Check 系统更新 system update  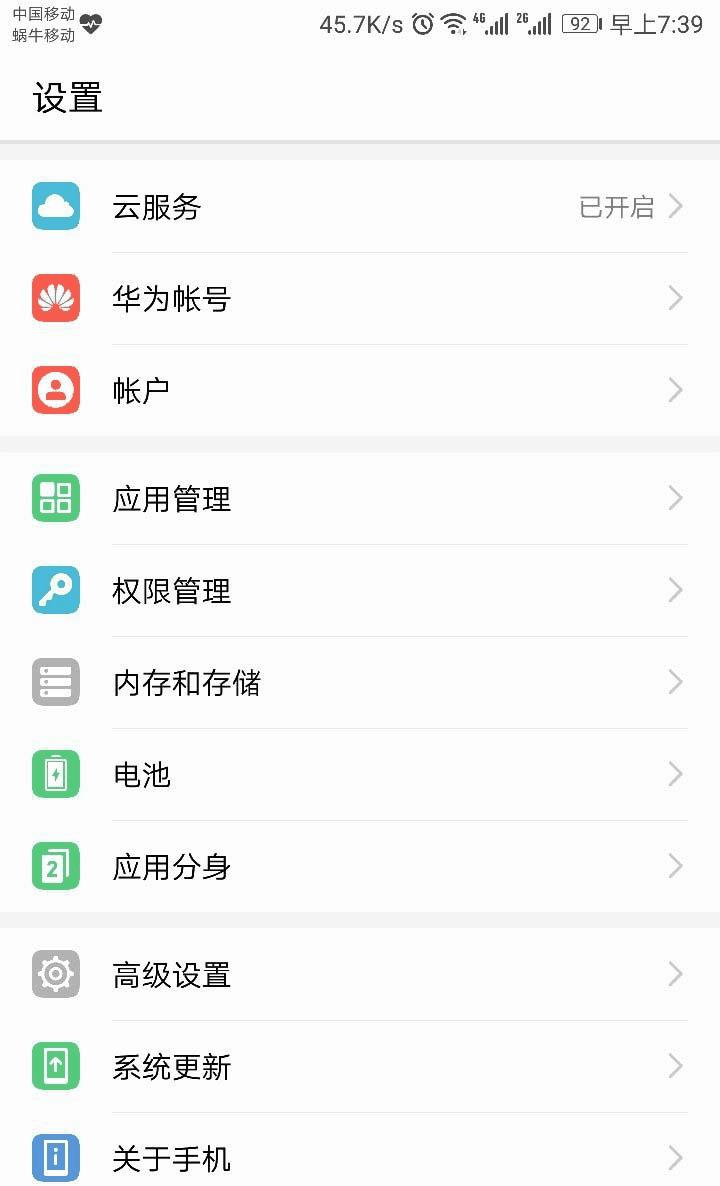click(x=360, y=1067)
